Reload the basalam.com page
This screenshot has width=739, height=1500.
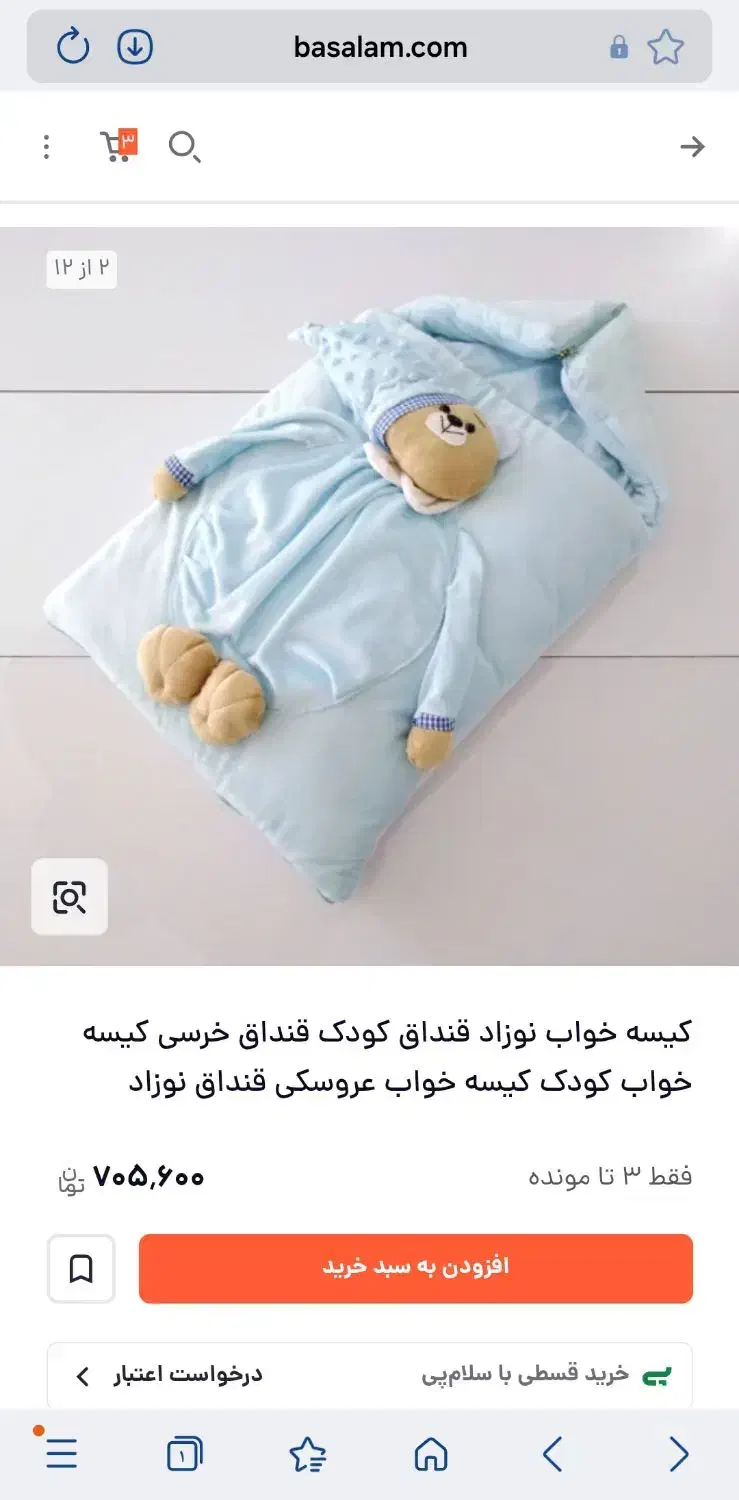coord(71,46)
